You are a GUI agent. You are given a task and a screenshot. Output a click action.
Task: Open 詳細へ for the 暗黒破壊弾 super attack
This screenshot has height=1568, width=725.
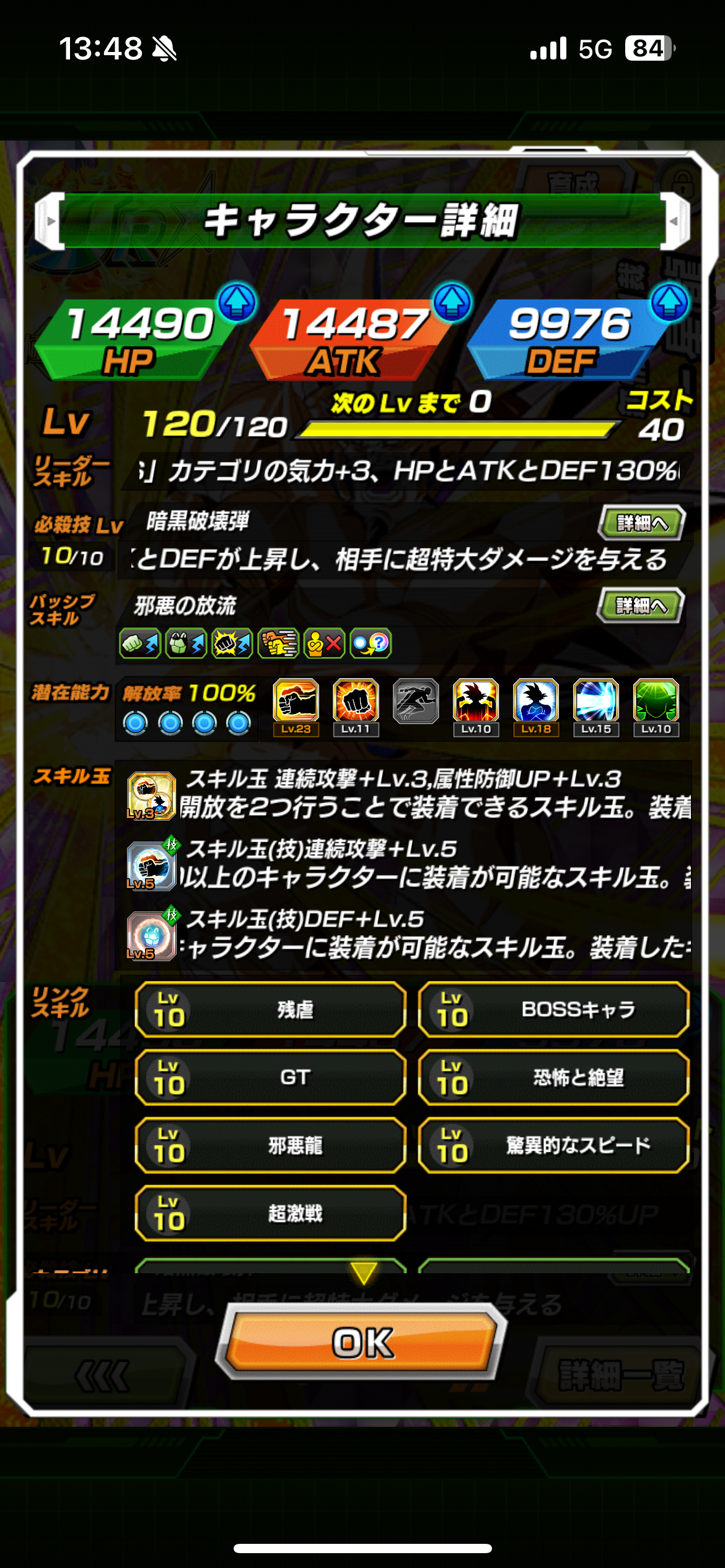coord(642,523)
